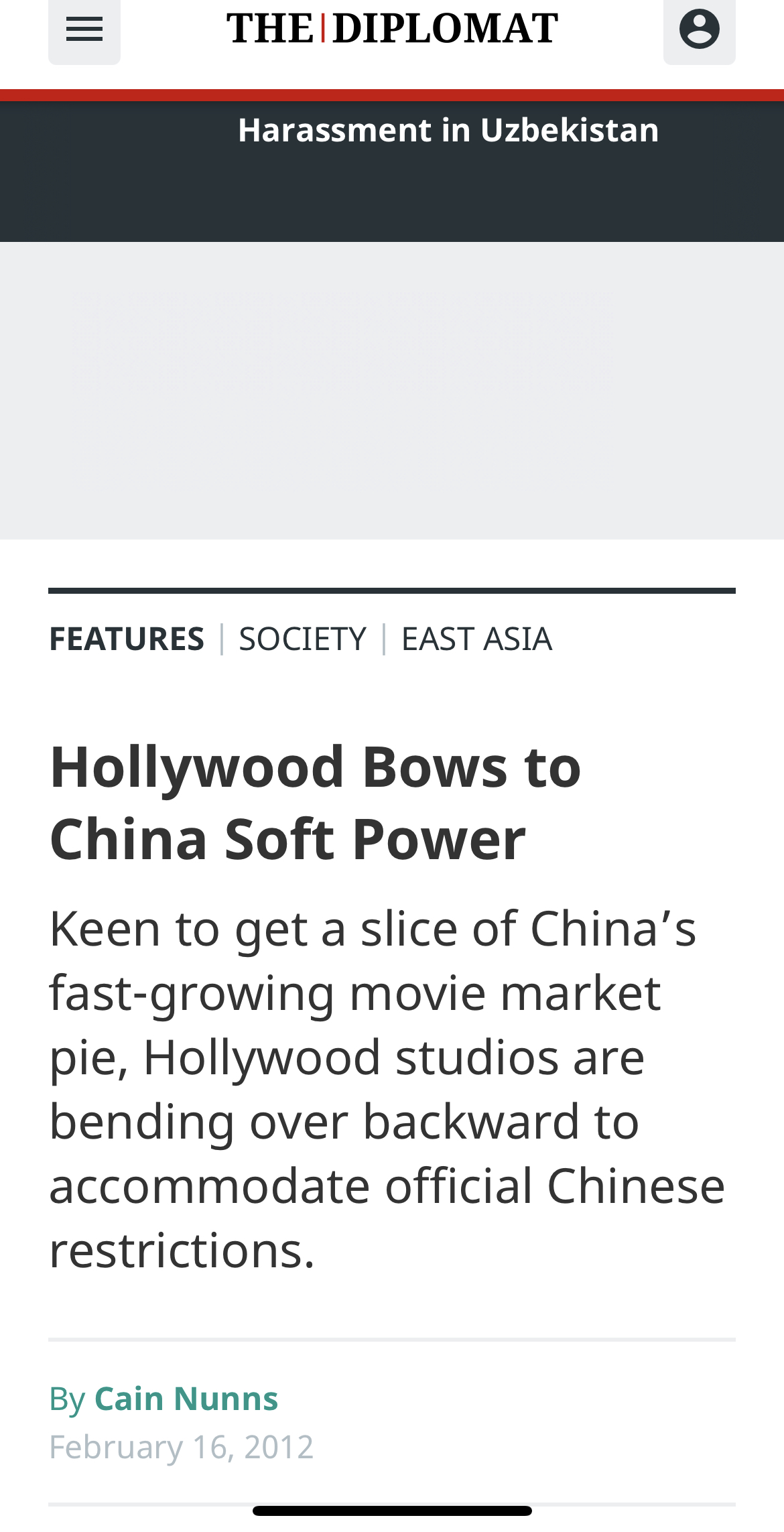Open the user account icon
The height and width of the screenshot is (1532, 784).
click(699, 29)
